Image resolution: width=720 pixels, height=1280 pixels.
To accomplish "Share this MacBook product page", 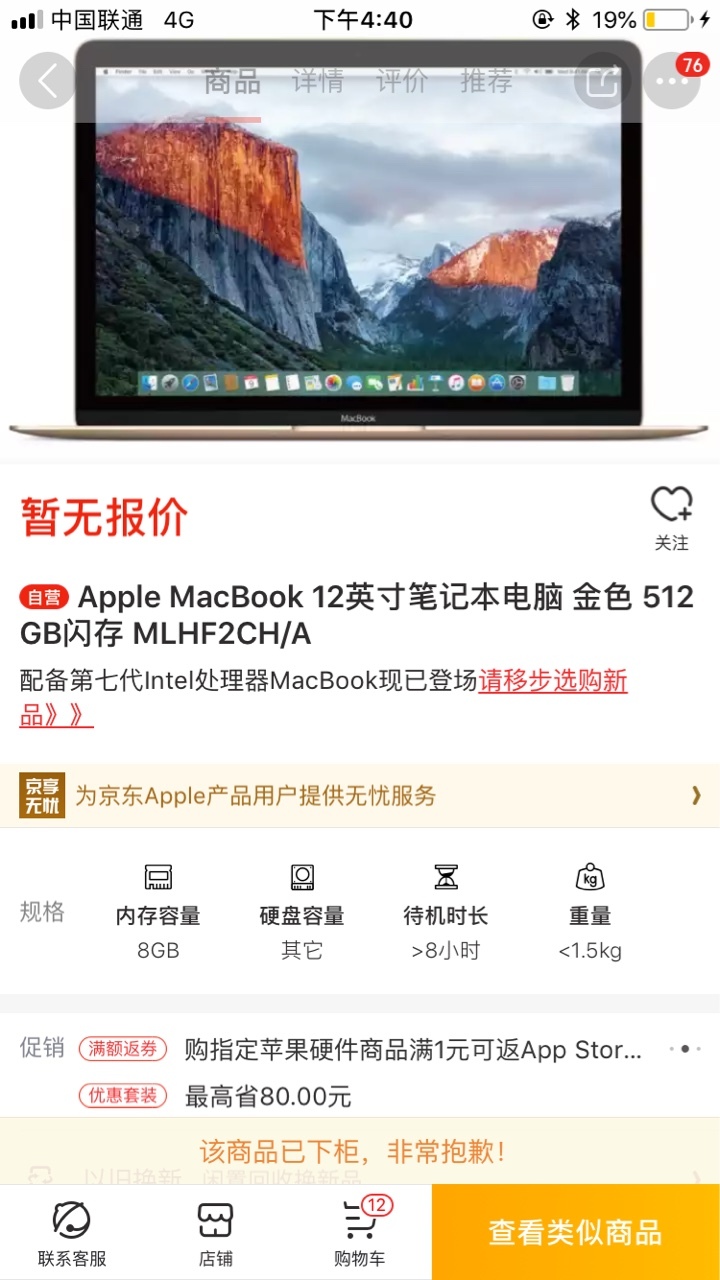I will click(603, 81).
